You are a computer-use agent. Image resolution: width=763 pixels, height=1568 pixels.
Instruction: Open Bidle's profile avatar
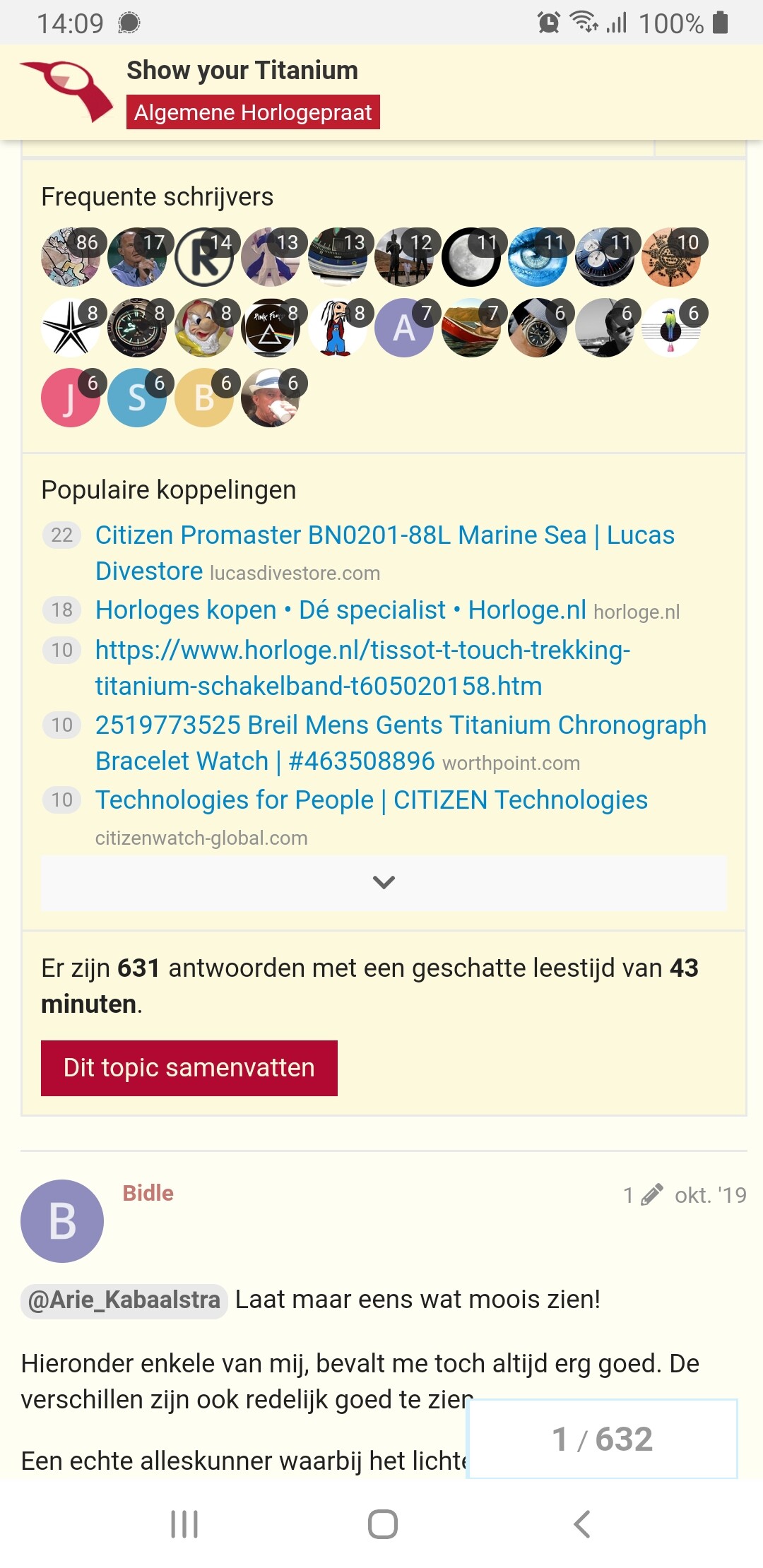(62, 1221)
